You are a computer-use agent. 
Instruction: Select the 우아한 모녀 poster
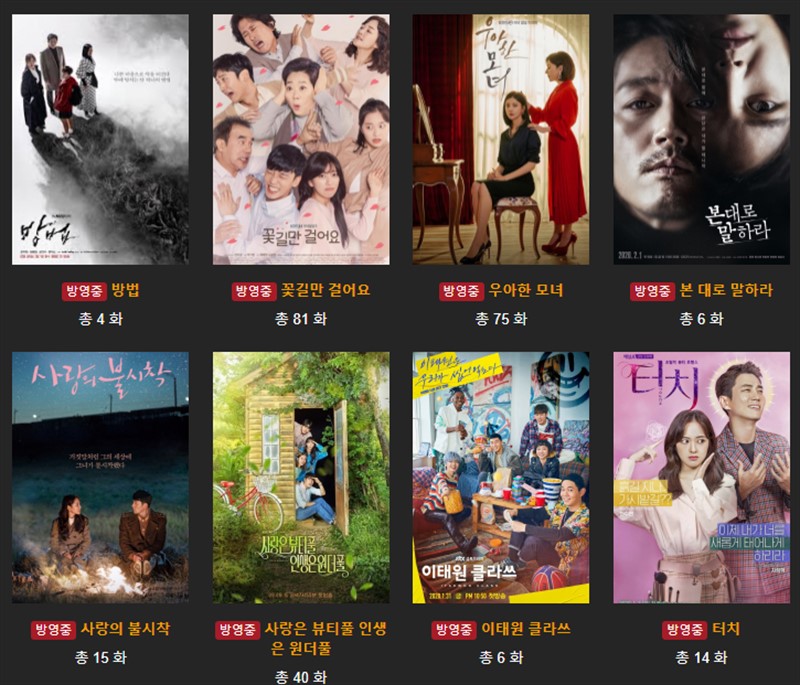click(x=501, y=139)
